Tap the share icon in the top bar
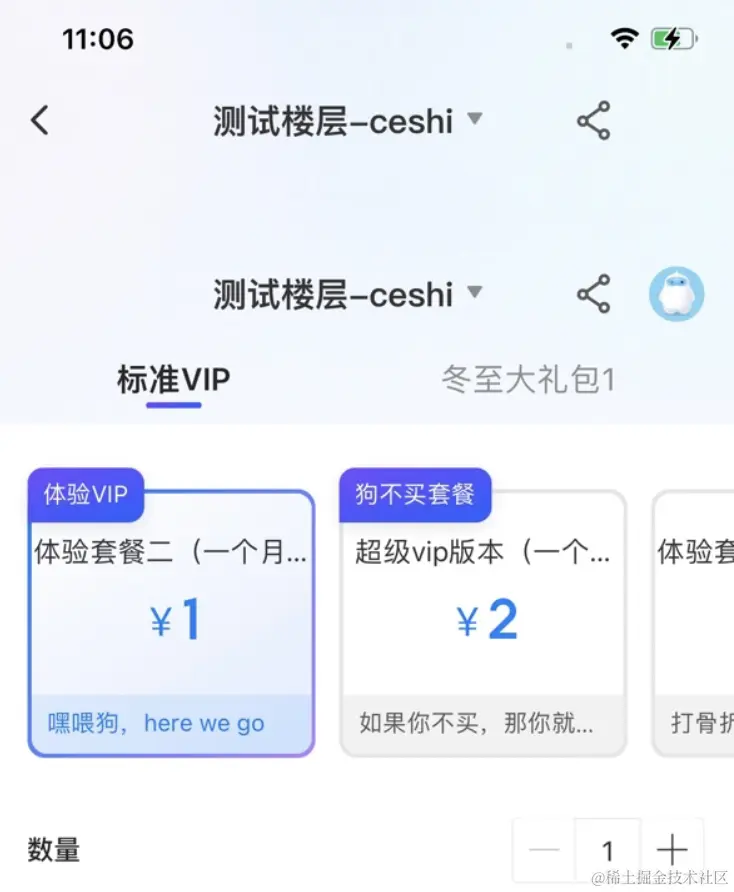The height and width of the screenshot is (892, 734). pos(593,122)
